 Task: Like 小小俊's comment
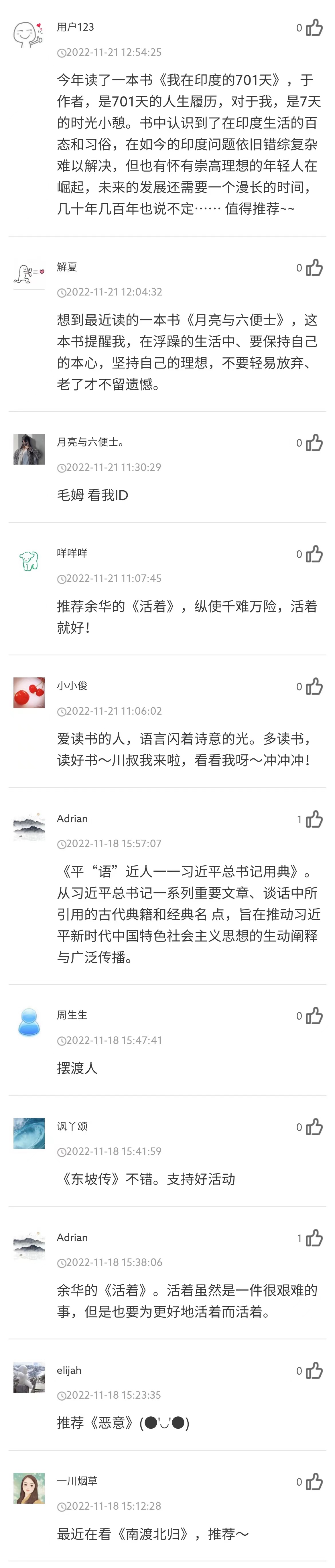pyautogui.click(x=314, y=686)
